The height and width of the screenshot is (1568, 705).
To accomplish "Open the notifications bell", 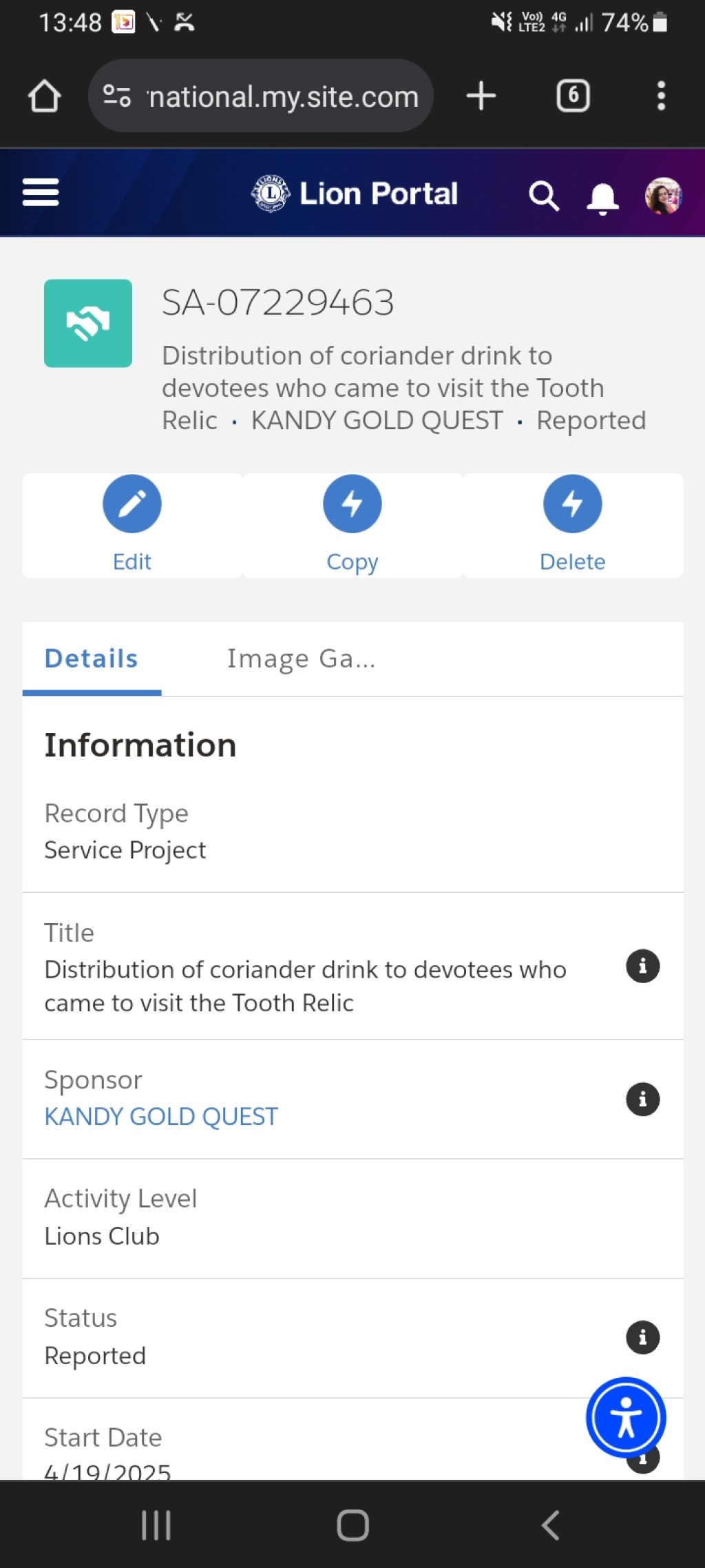I will [x=602, y=198].
